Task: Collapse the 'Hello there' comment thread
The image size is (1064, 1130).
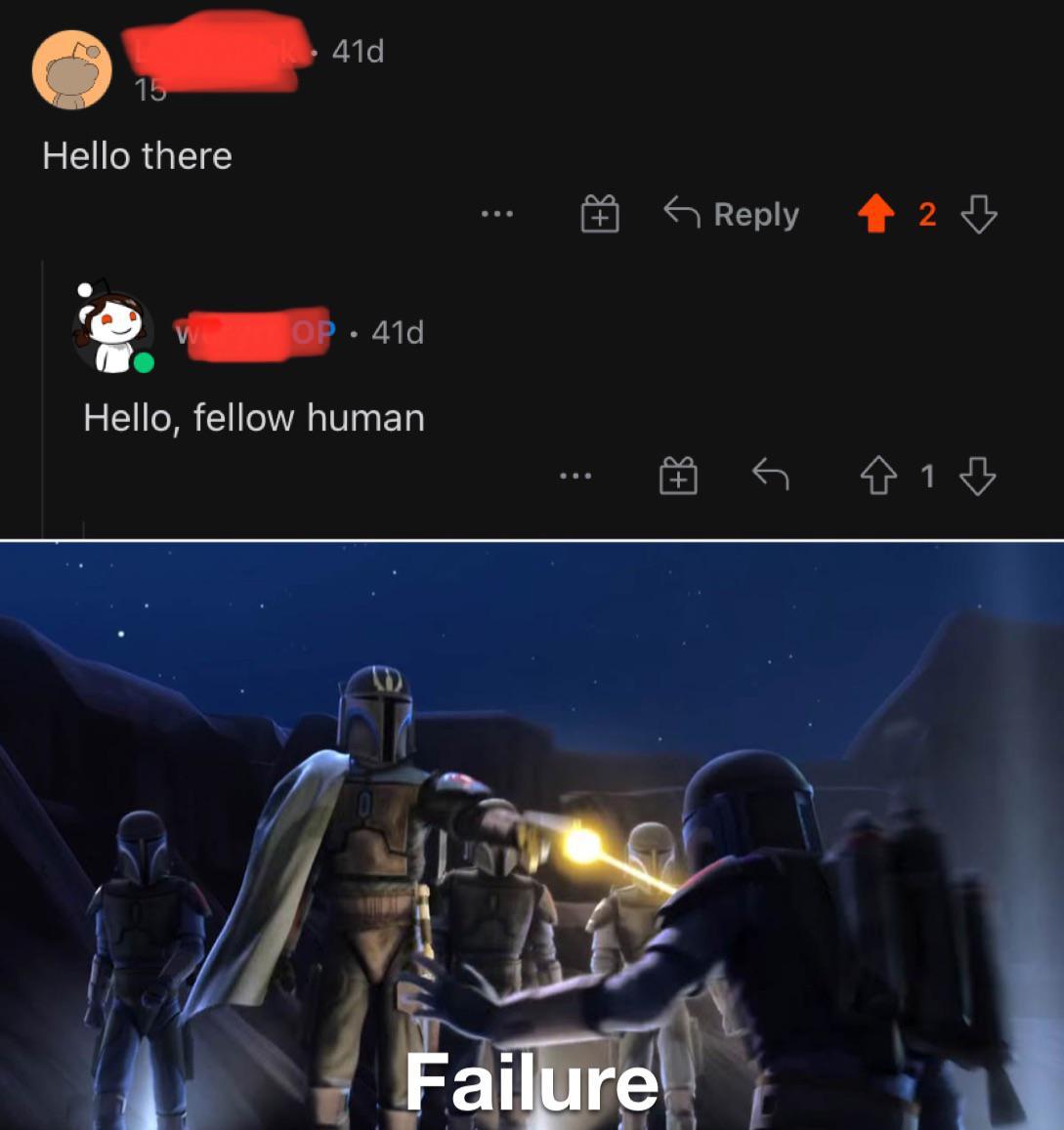Action: pos(137,154)
